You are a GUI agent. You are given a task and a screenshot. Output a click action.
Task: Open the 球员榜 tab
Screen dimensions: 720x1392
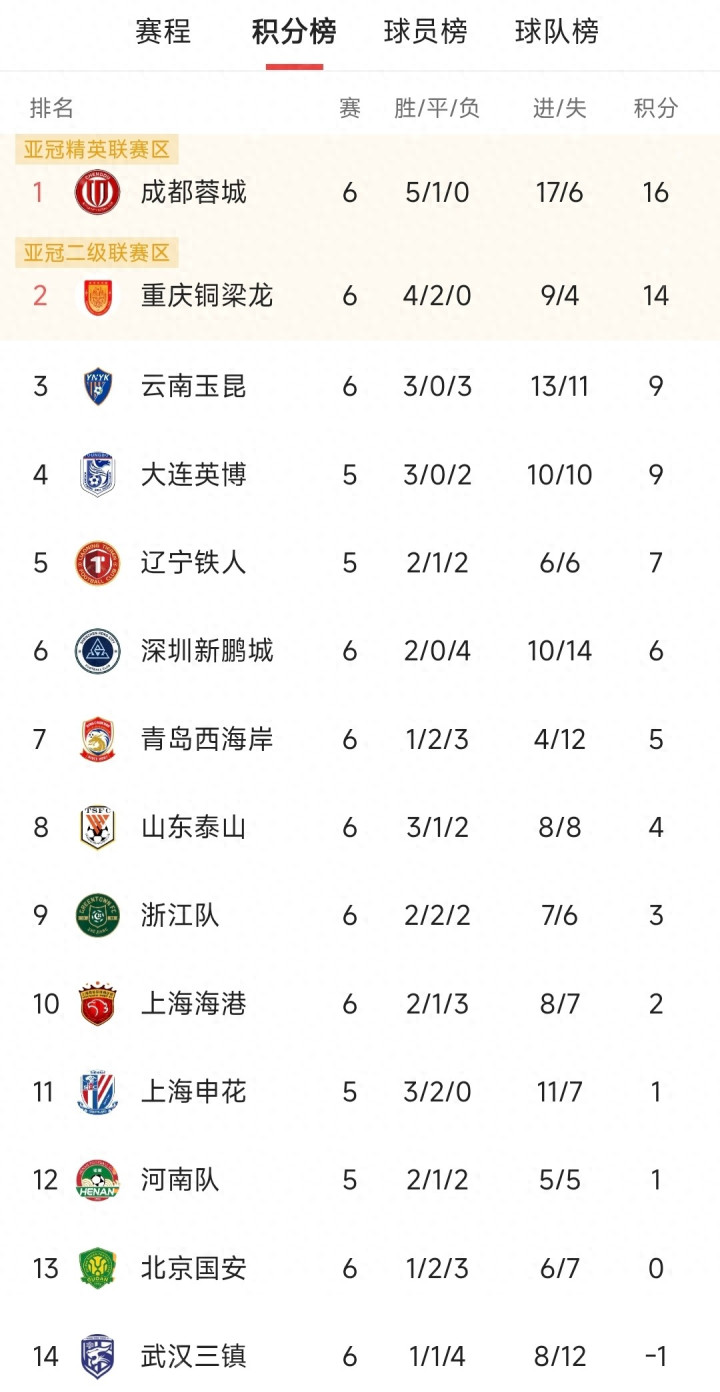pos(425,32)
